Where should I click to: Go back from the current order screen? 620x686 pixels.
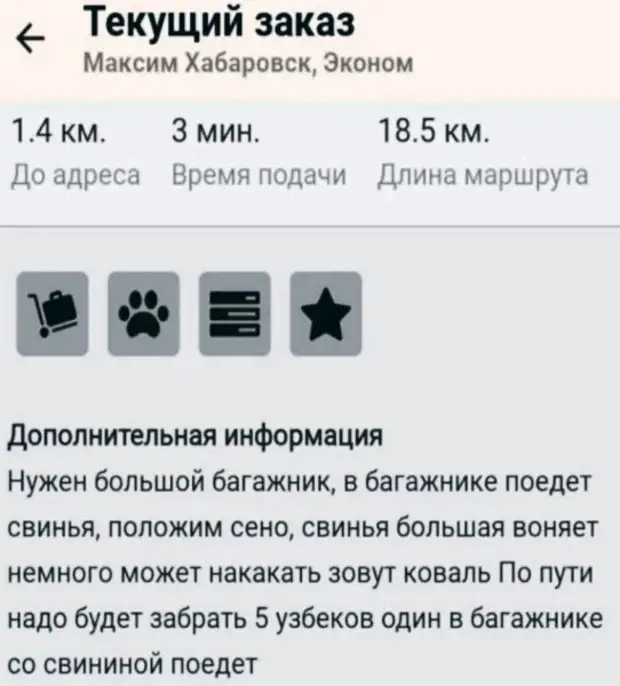point(32,41)
